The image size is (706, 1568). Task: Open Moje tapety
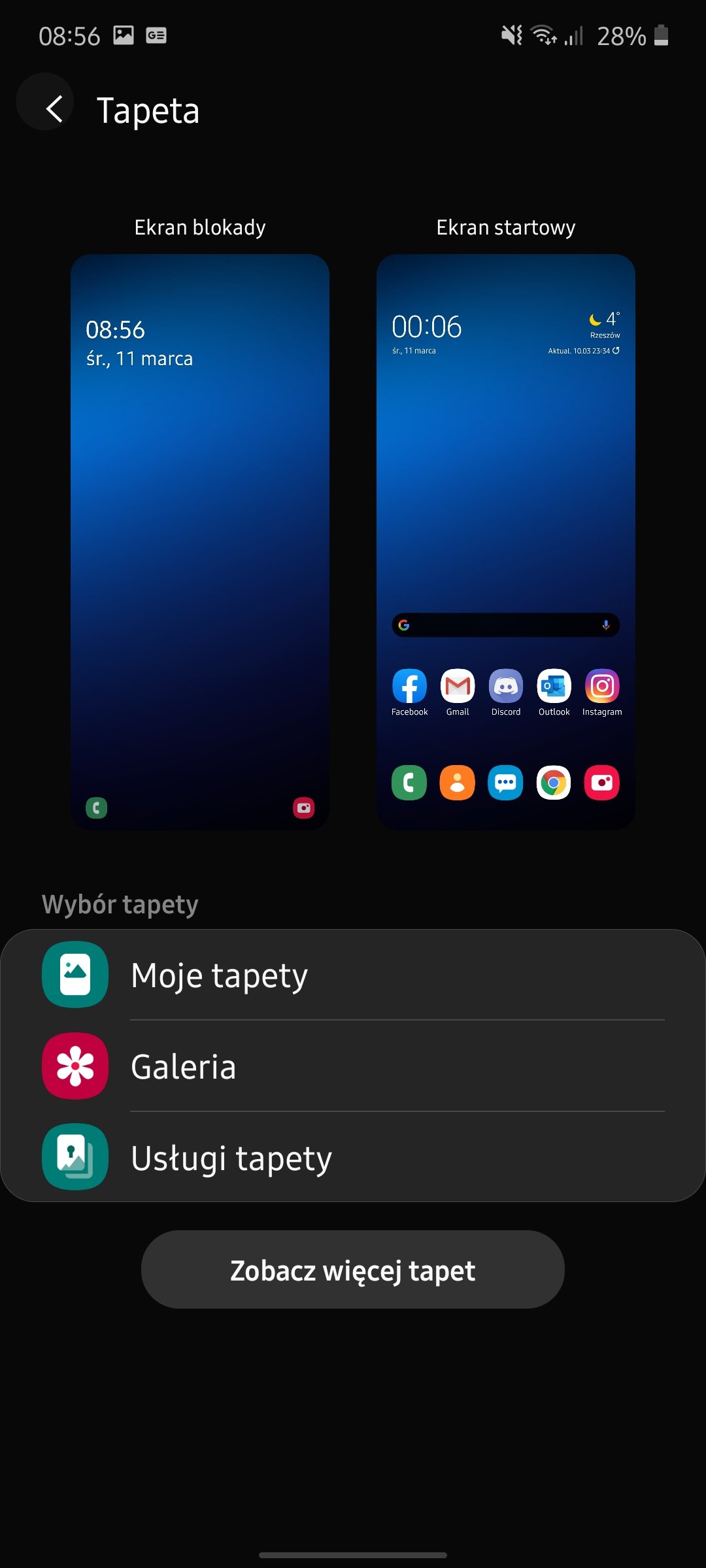pos(353,975)
